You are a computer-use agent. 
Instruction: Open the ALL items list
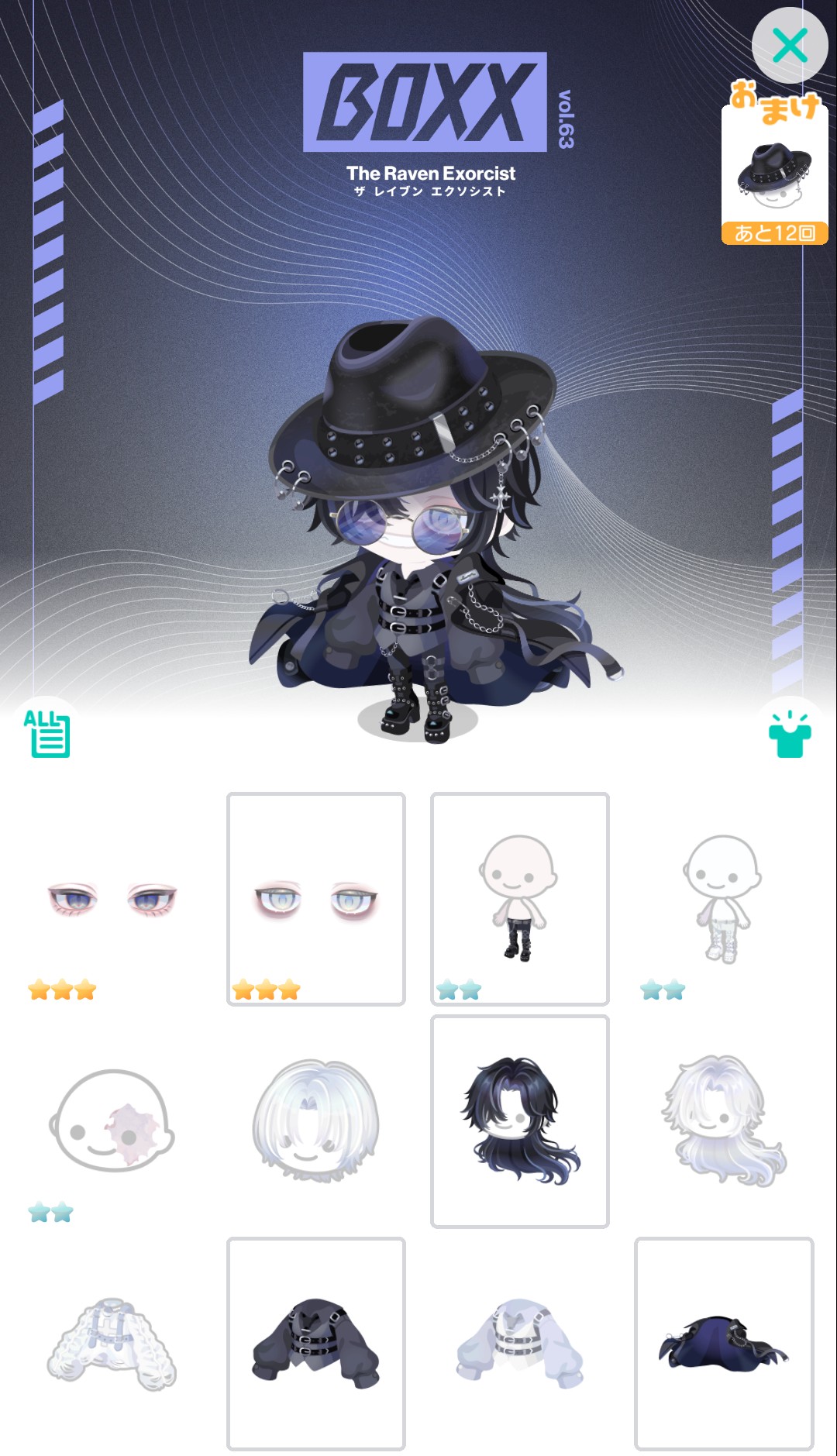click(x=46, y=733)
